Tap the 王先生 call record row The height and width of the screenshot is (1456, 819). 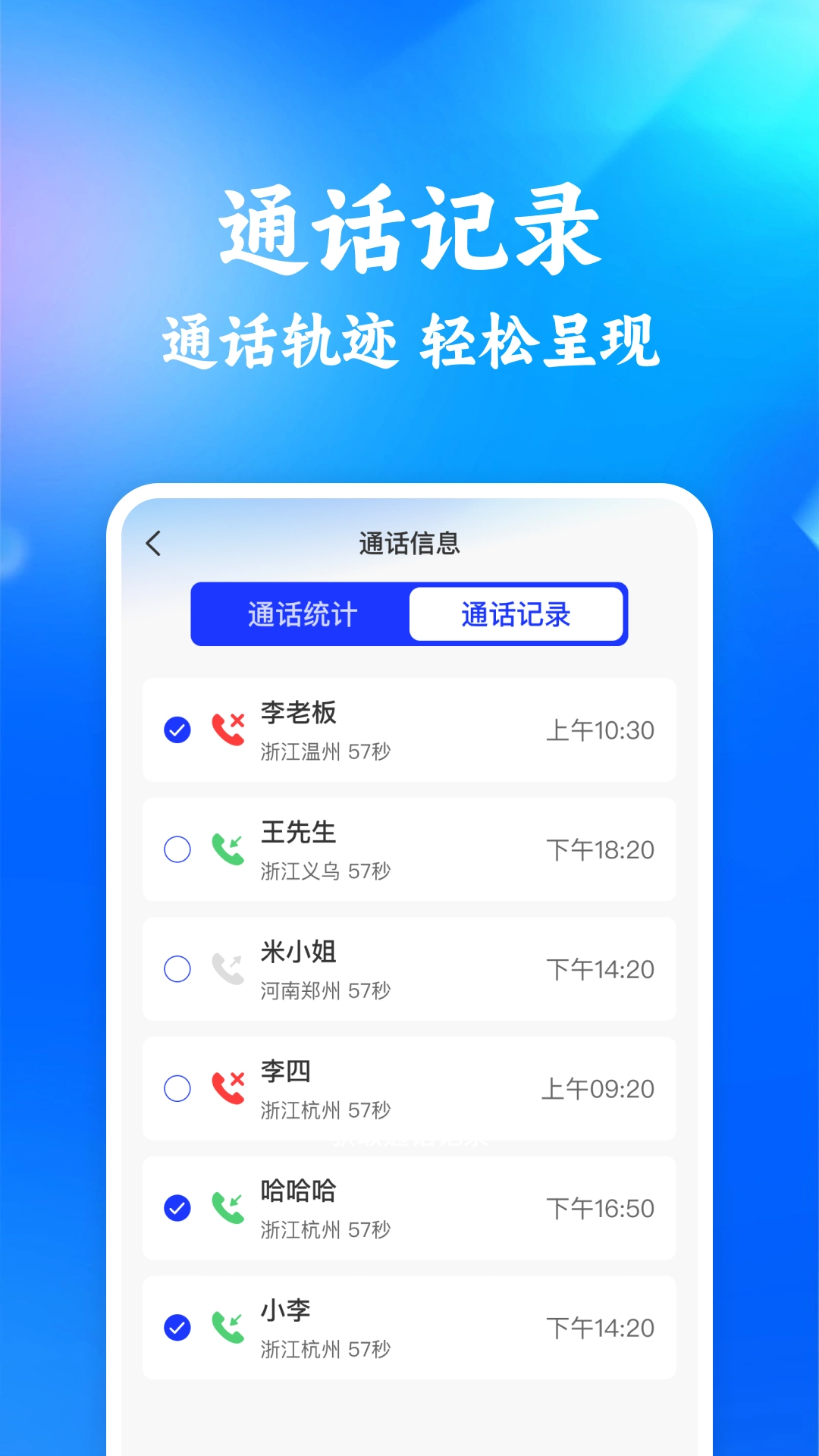(409, 848)
